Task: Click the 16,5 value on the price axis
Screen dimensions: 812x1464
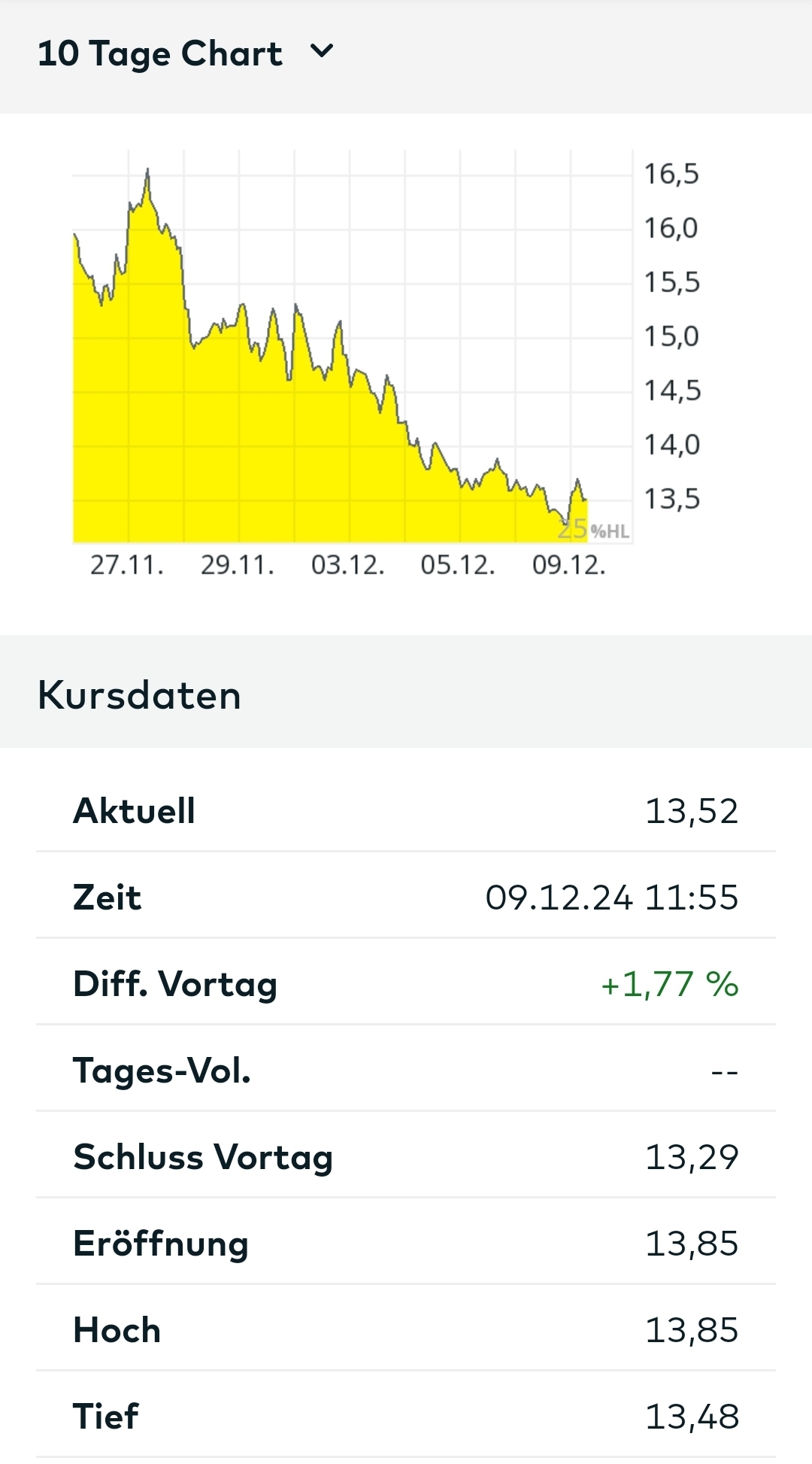Action: click(671, 173)
